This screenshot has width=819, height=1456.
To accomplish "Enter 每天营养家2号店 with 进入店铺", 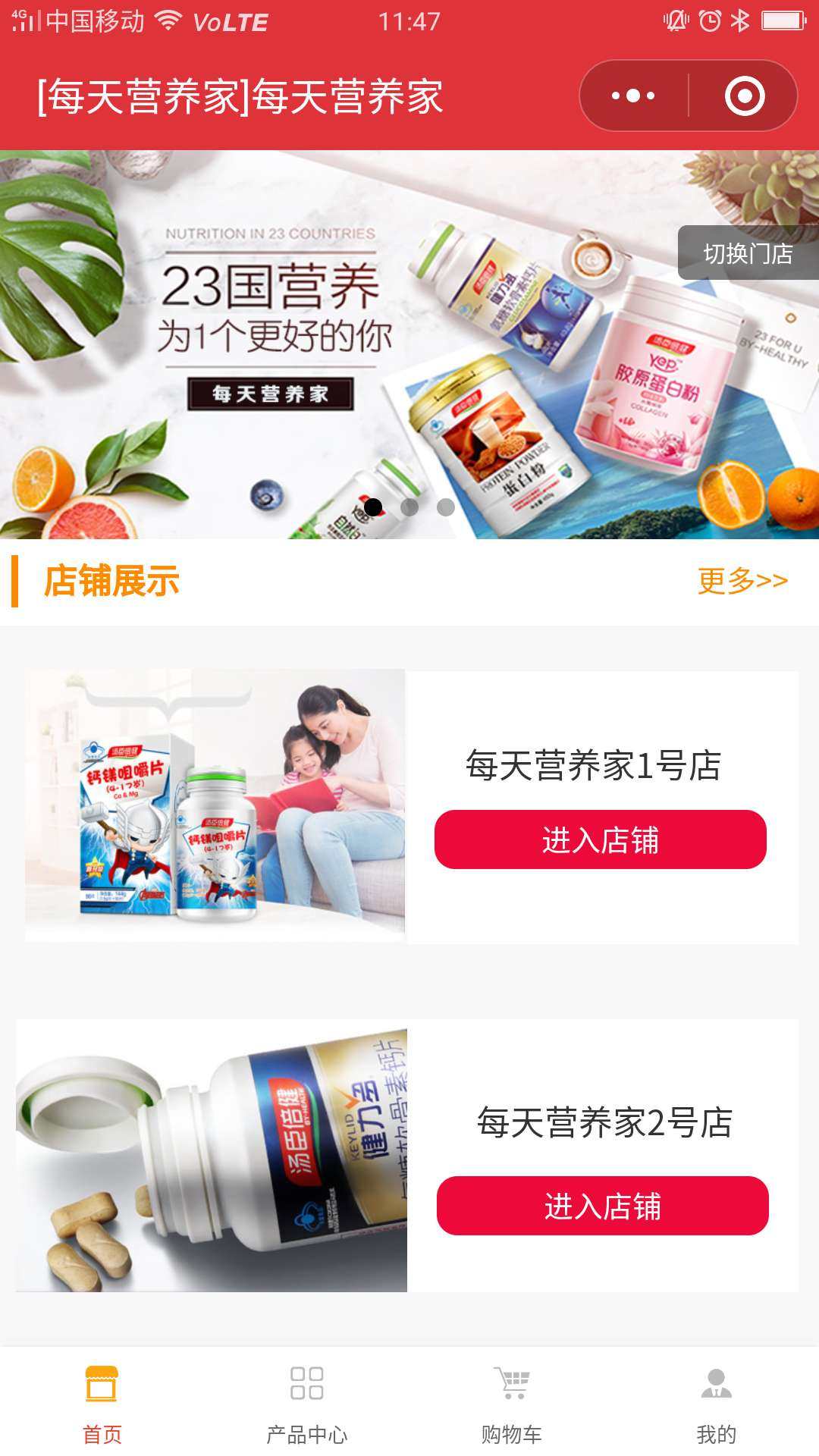I will 602,1206.
